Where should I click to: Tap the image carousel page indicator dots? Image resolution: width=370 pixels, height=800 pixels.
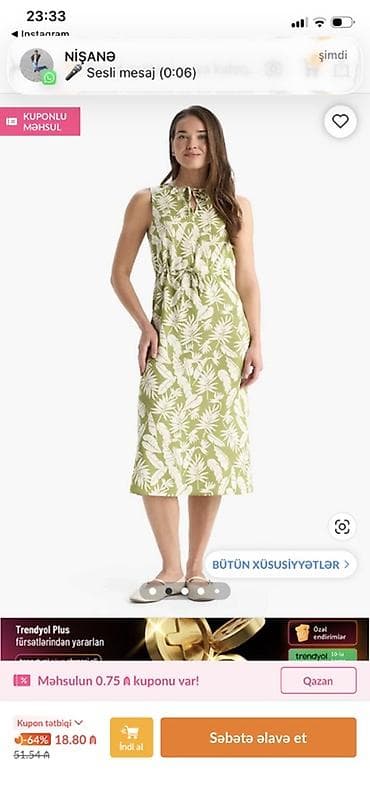click(185, 591)
